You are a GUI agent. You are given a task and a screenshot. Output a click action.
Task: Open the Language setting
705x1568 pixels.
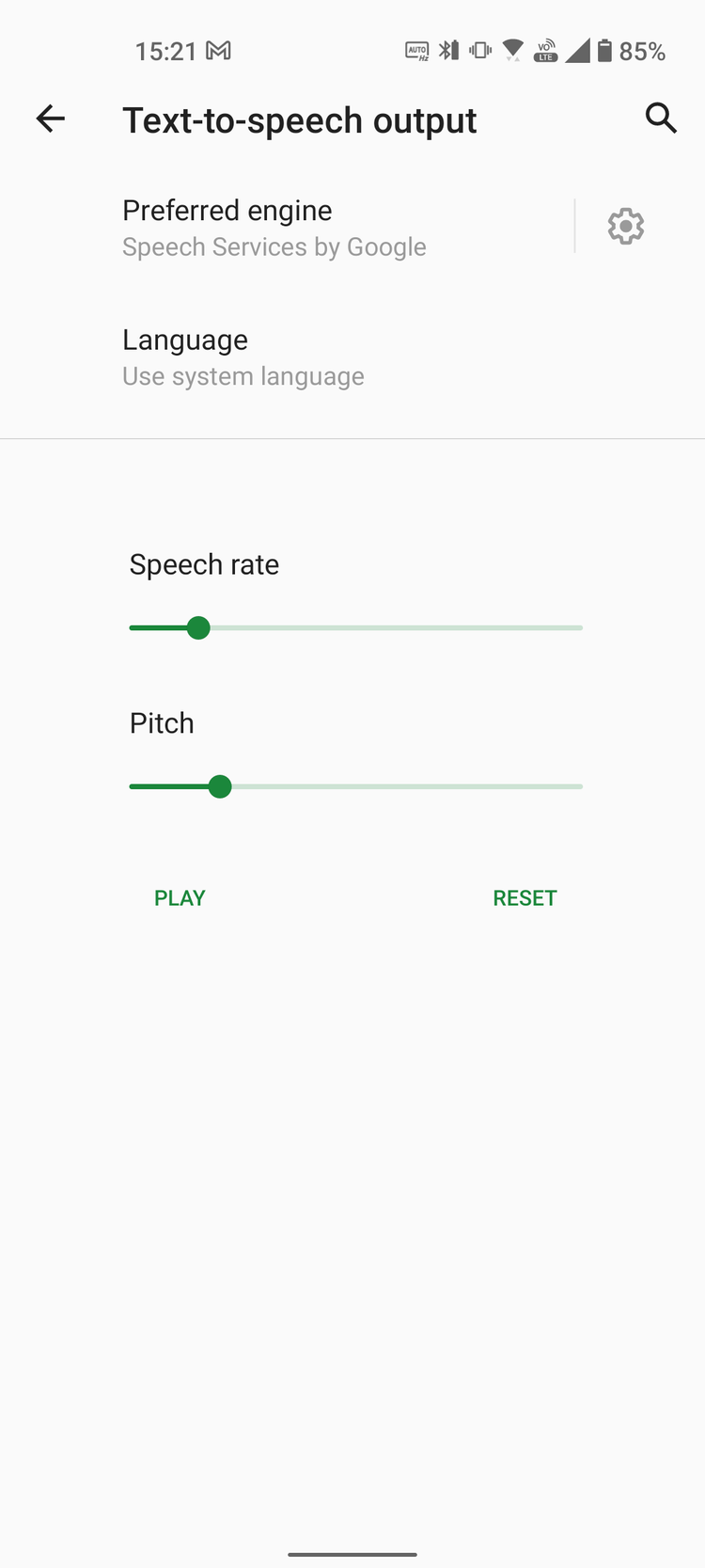pyautogui.click(x=352, y=357)
